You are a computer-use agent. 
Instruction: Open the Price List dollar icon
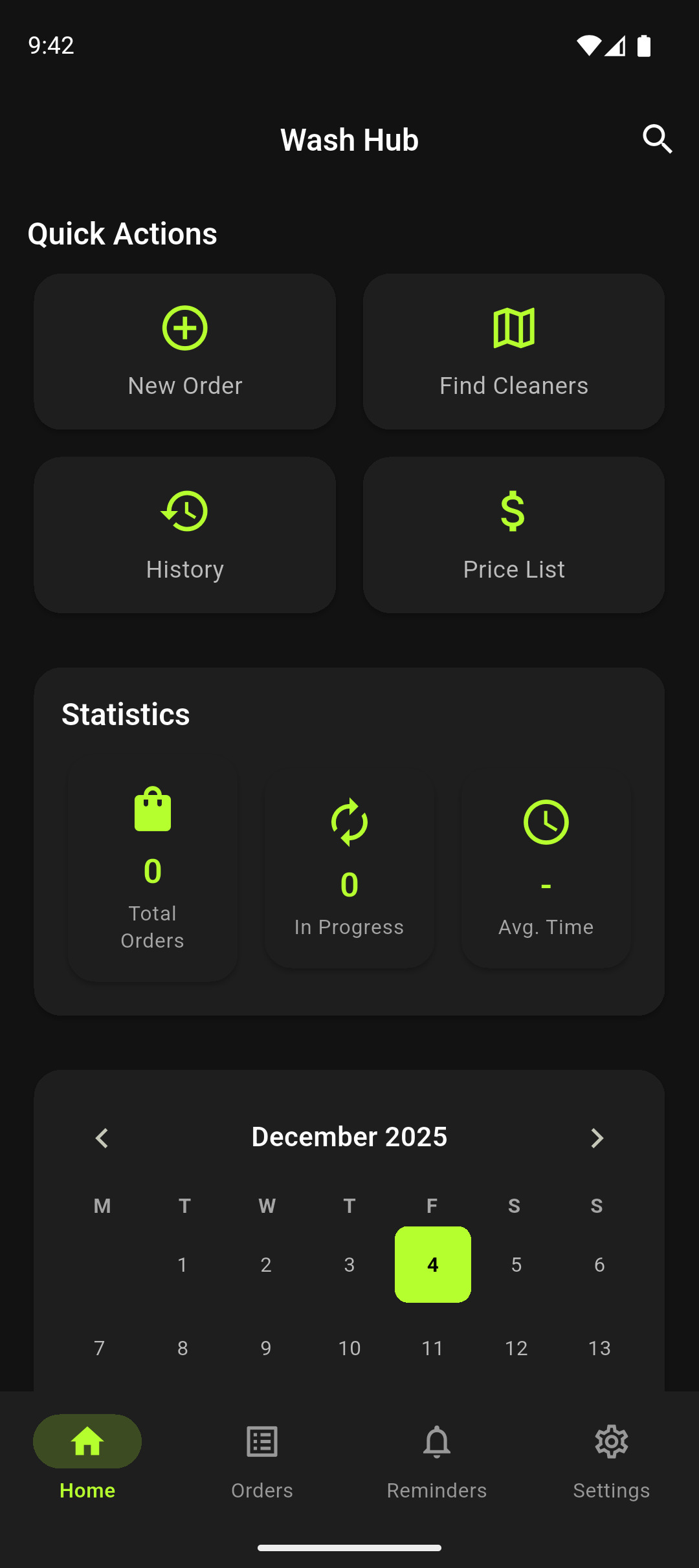click(x=514, y=511)
